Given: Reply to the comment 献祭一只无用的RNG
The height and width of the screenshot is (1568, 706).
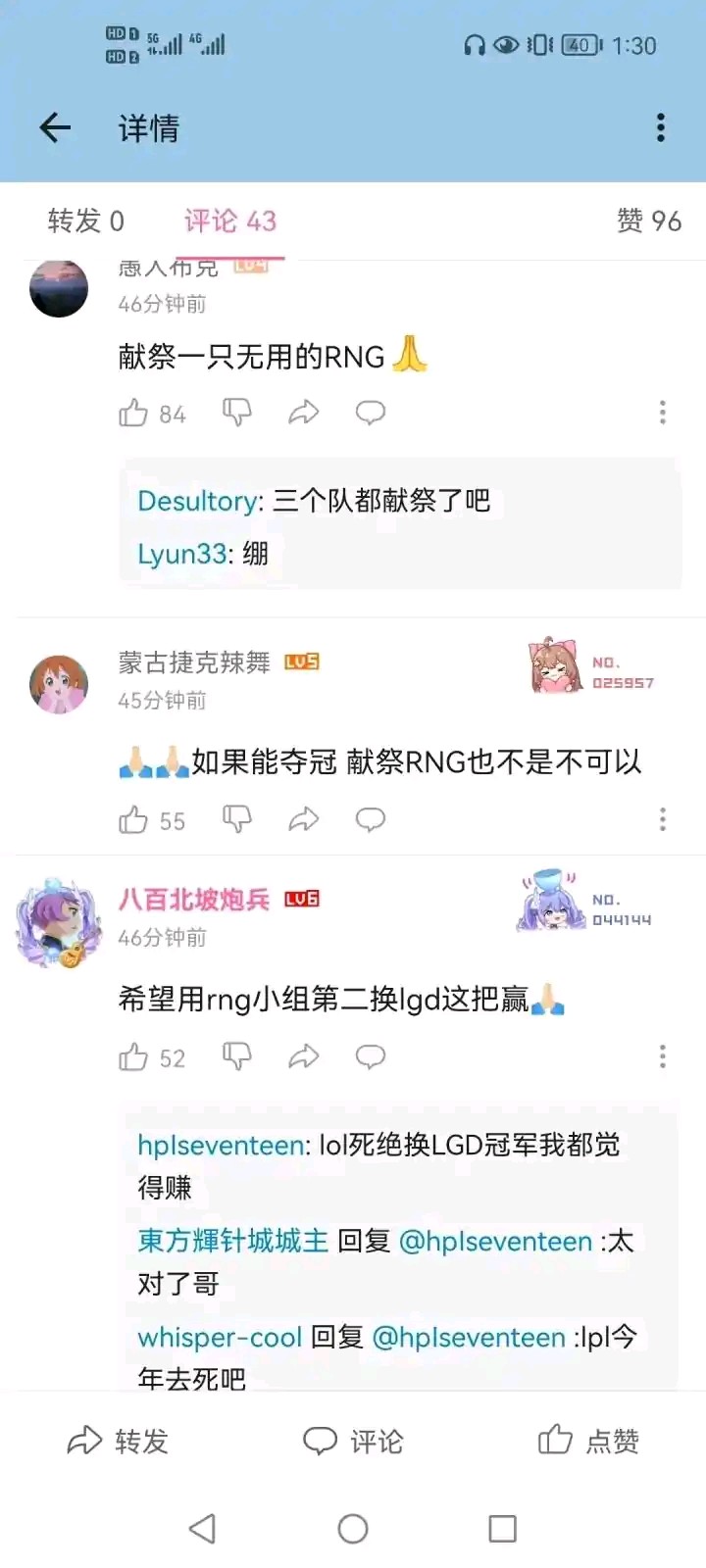Looking at the screenshot, I should click(370, 413).
